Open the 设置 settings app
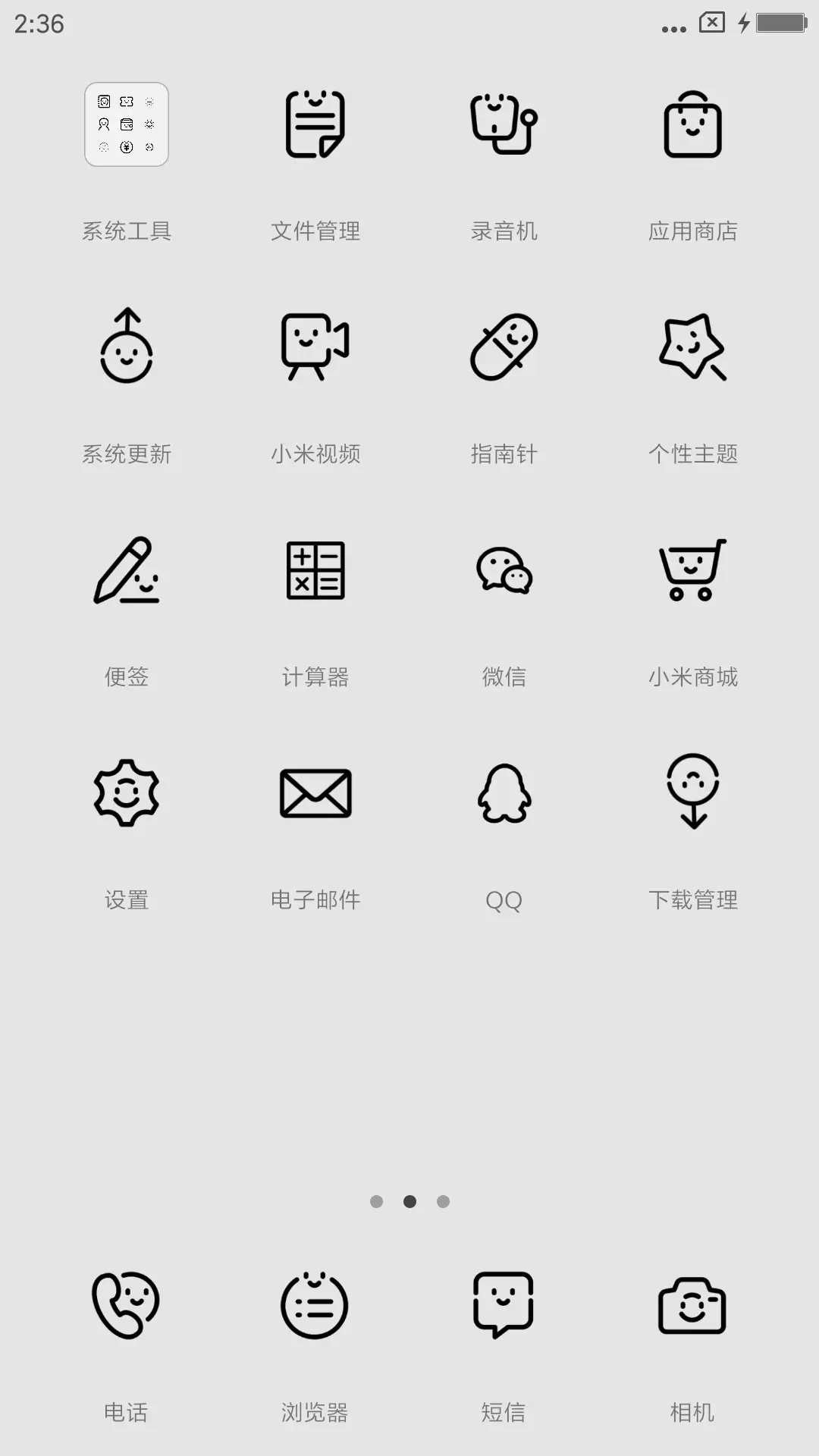The width and height of the screenshot is (819, 1456). coord(127,792)
